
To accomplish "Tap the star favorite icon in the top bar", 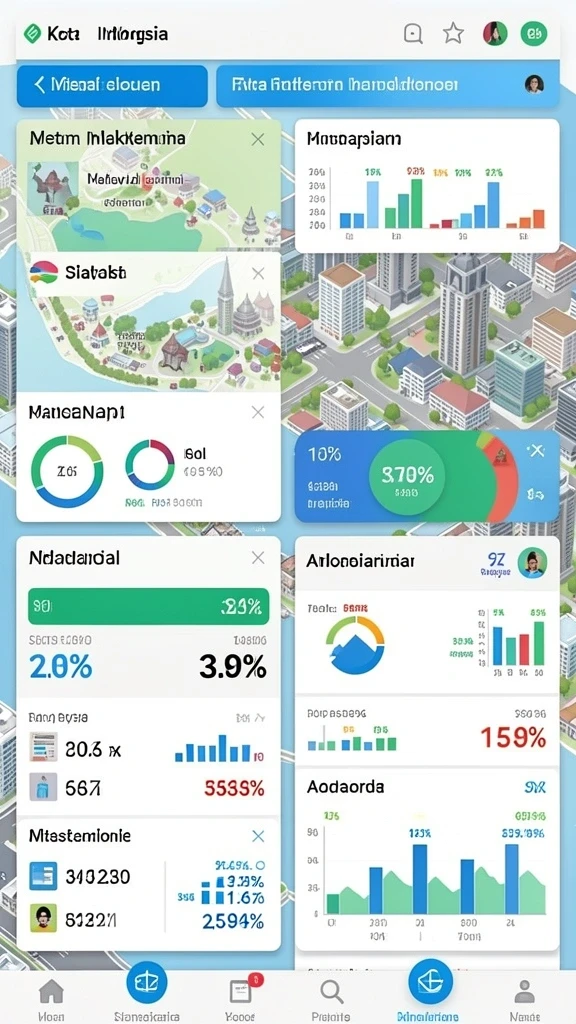I will (453, 33).
